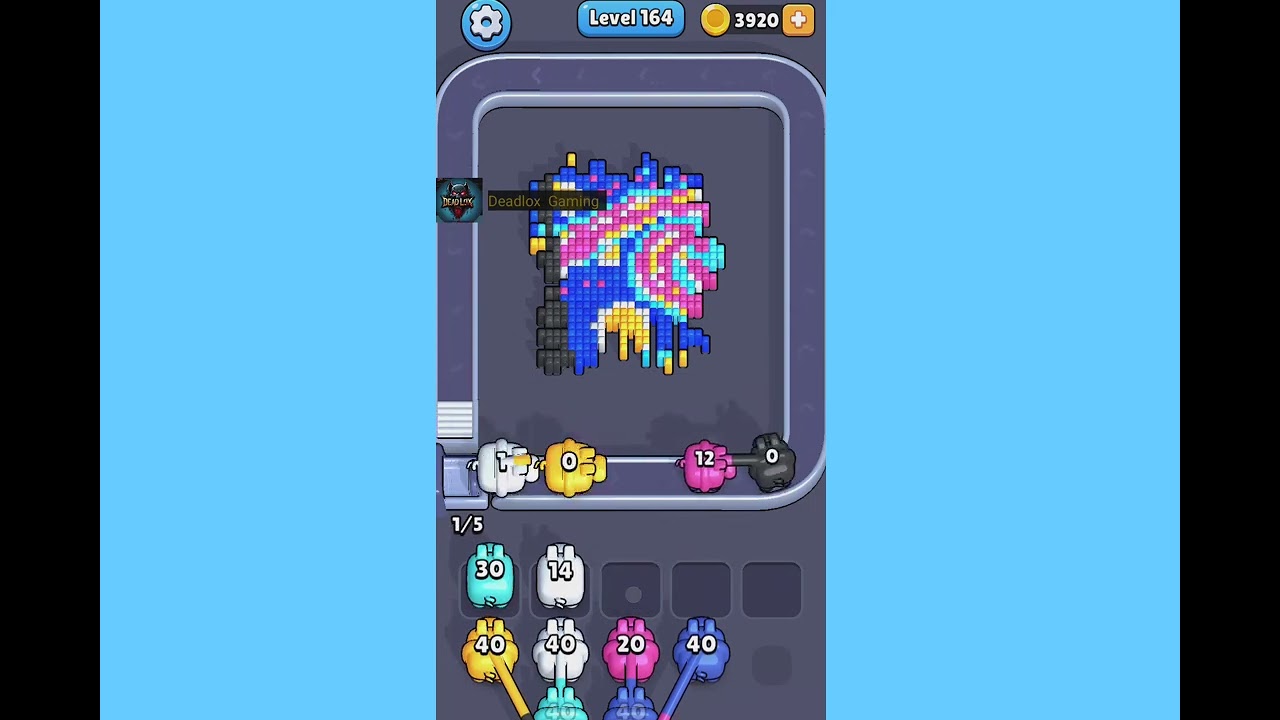Add more coins with plus button
1280x720 pixels.
tap(798, 20)
